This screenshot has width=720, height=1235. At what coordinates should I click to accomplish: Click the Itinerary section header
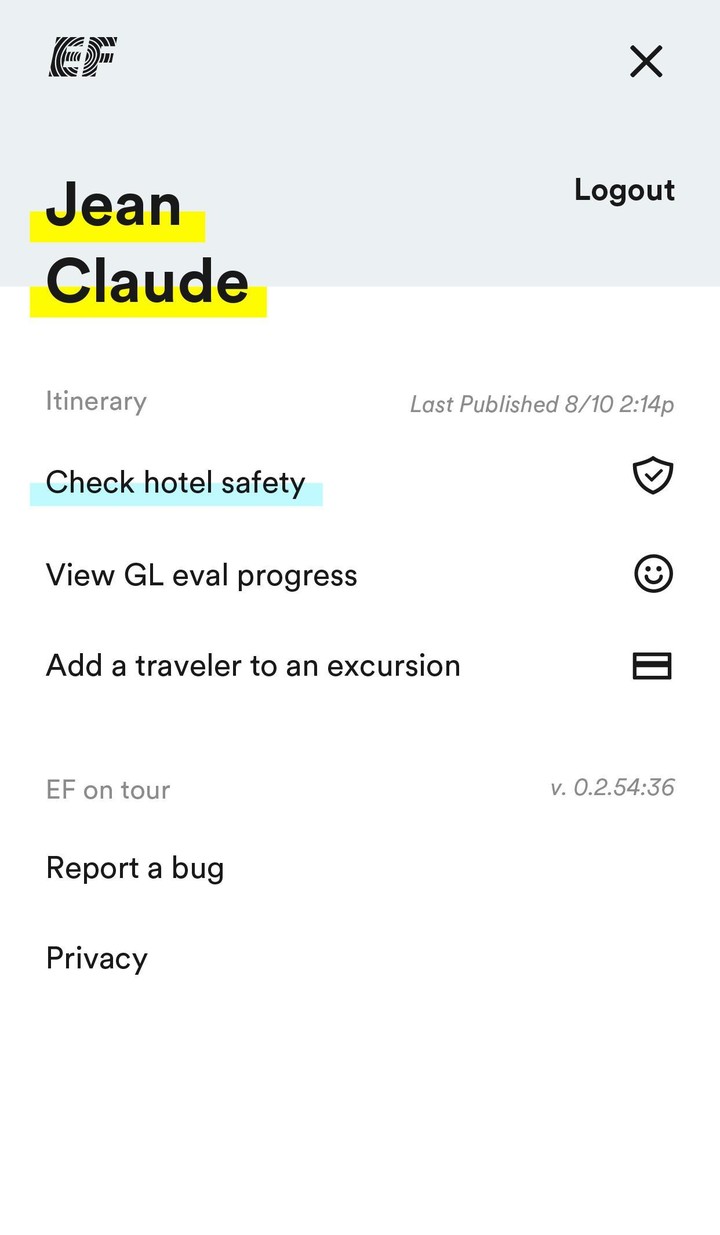[96, 401]
